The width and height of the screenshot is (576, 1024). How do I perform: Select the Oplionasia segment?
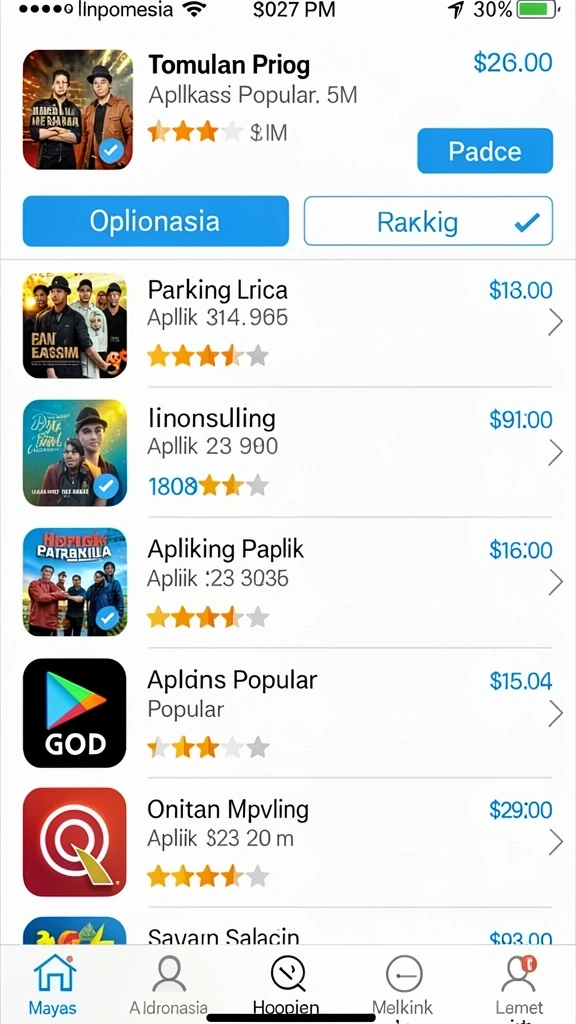click(155, 221)
